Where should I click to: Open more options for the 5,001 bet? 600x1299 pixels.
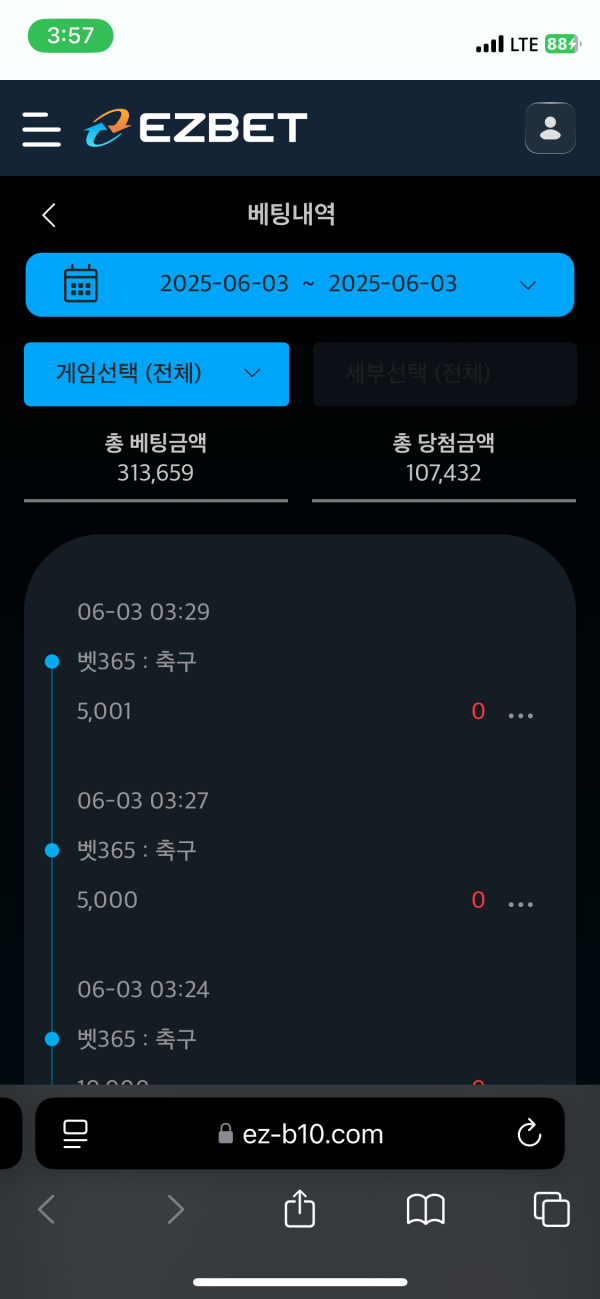[521, 715]
